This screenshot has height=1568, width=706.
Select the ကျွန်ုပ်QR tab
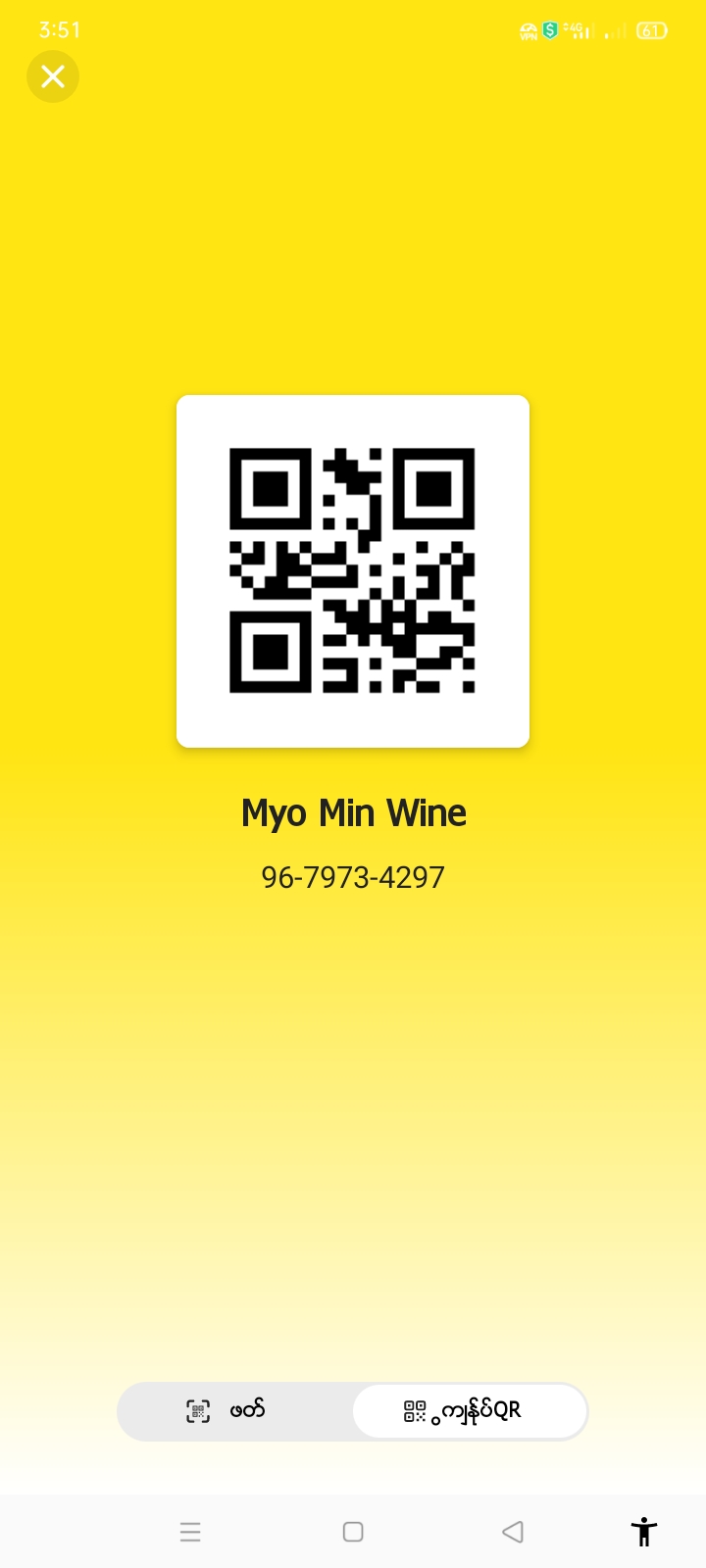pos(469,1411)
